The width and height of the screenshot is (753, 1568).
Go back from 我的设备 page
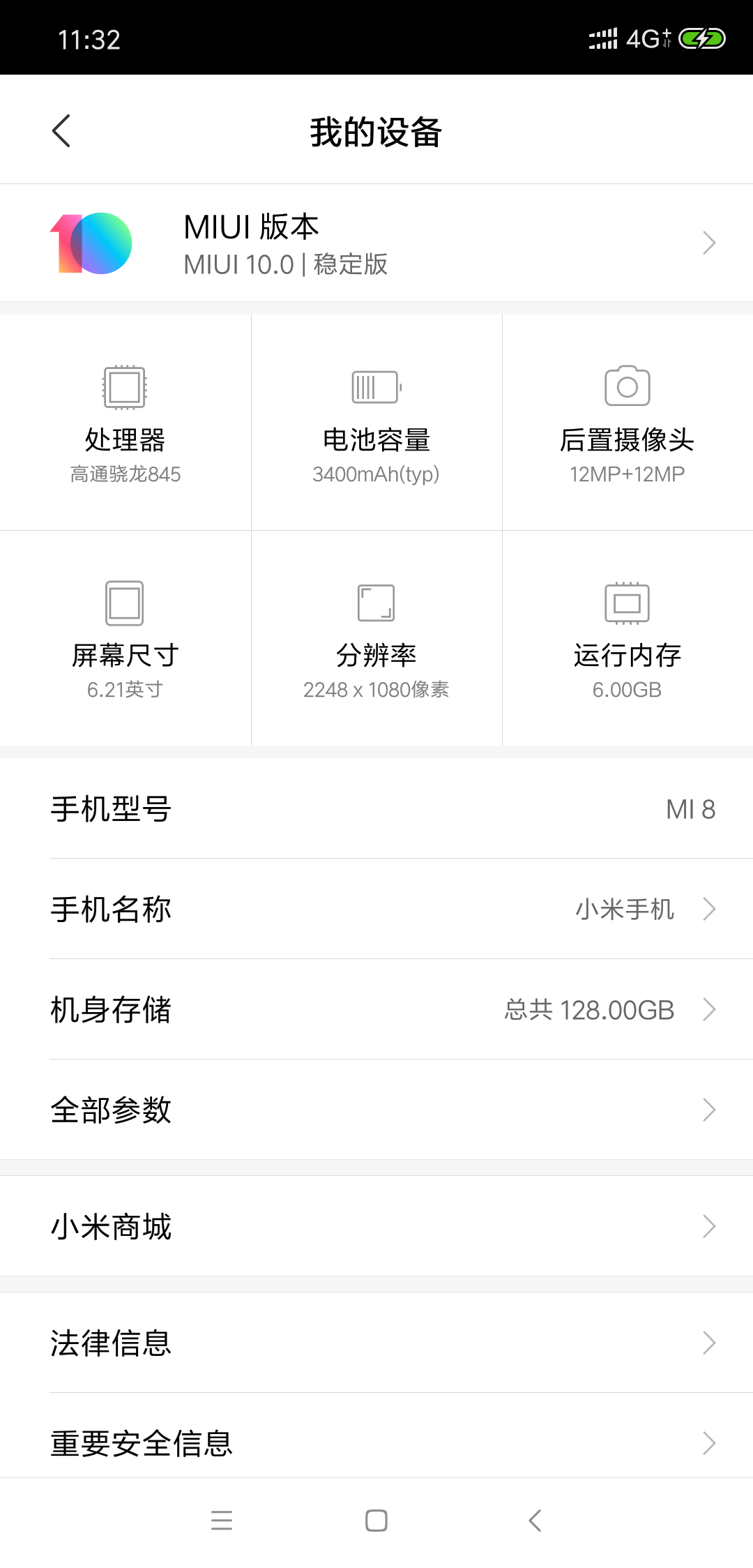coord(61,131)
